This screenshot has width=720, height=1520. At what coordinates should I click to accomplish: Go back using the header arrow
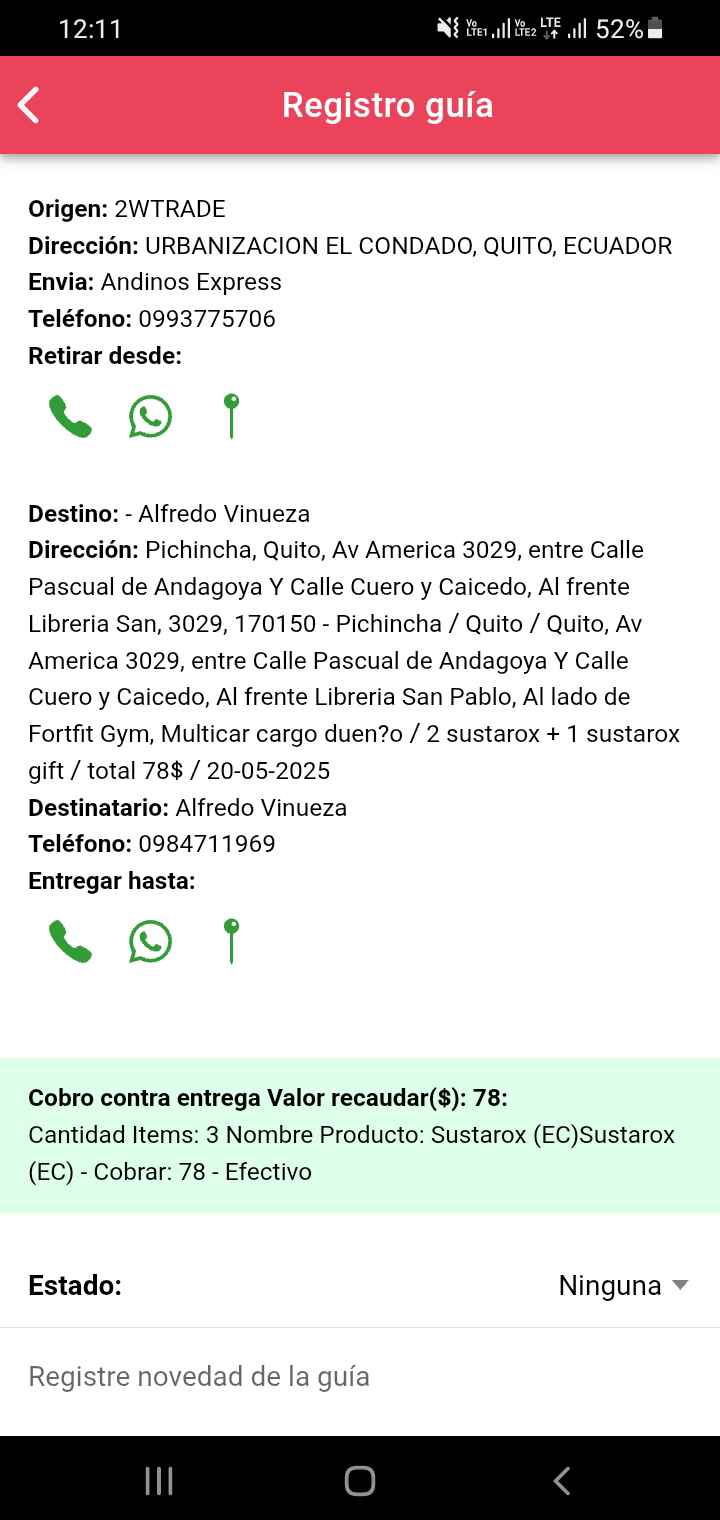tap(30, 105)
